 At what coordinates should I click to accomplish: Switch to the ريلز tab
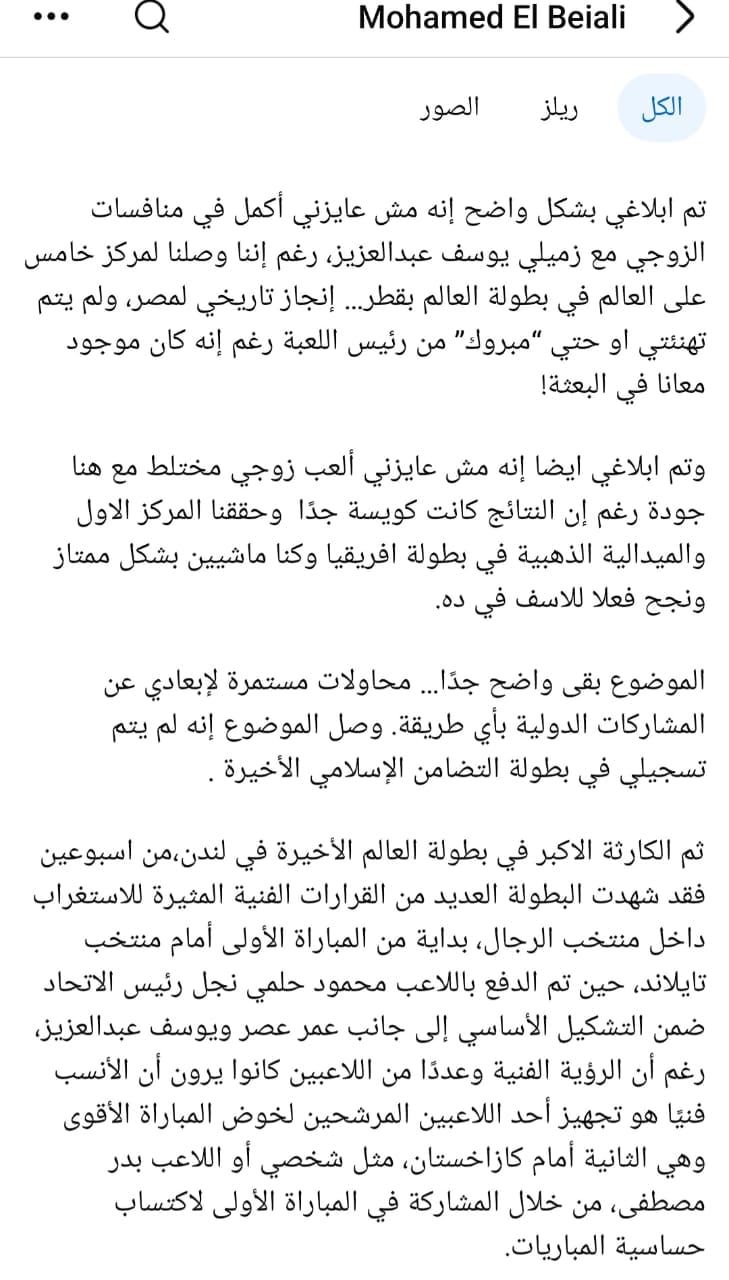coord(561,108)
